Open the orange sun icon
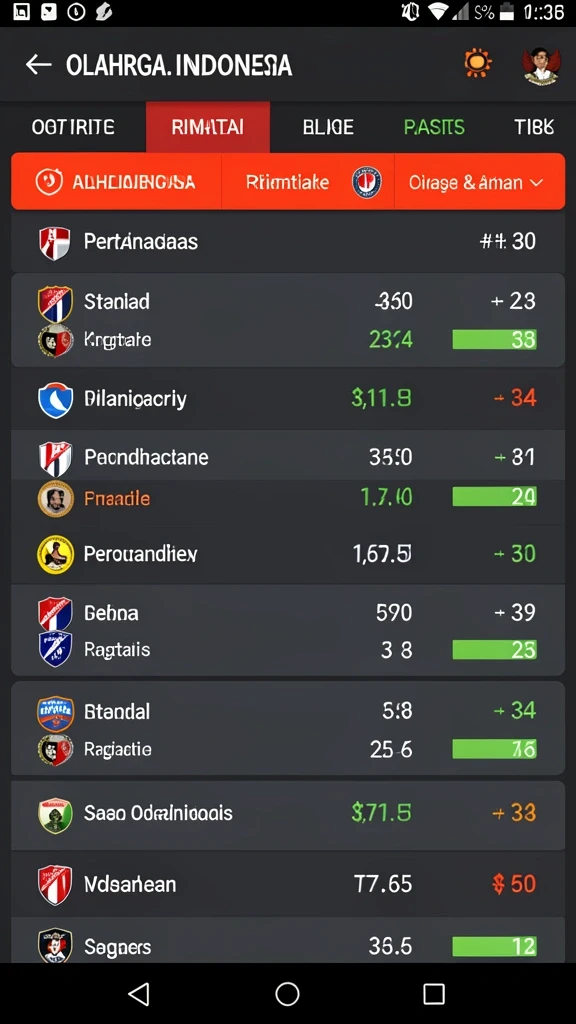The image size is (576, 1024). pyautogui.click(x=477, y=63)
